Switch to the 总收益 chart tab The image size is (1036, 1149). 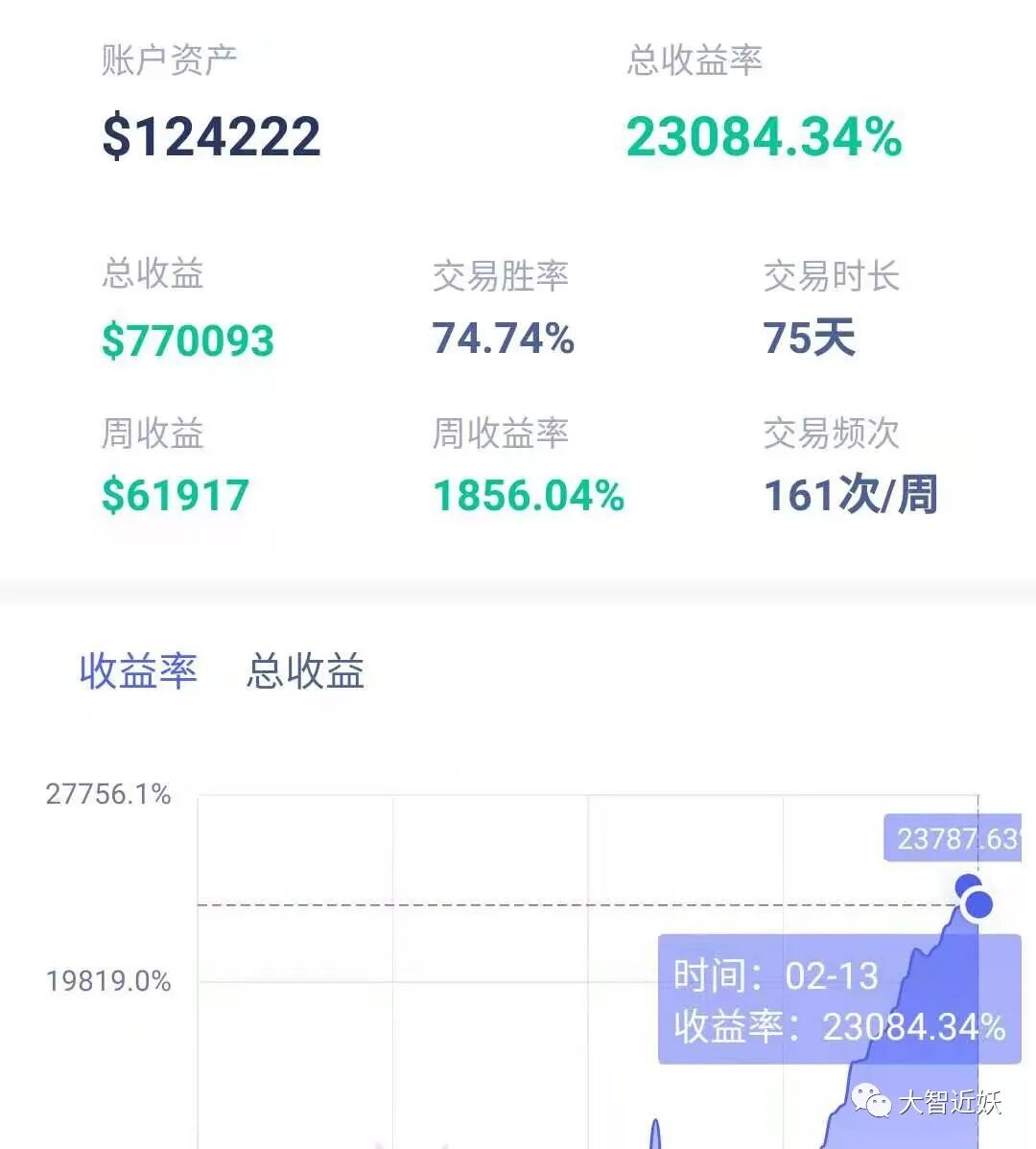coord(306,670)
